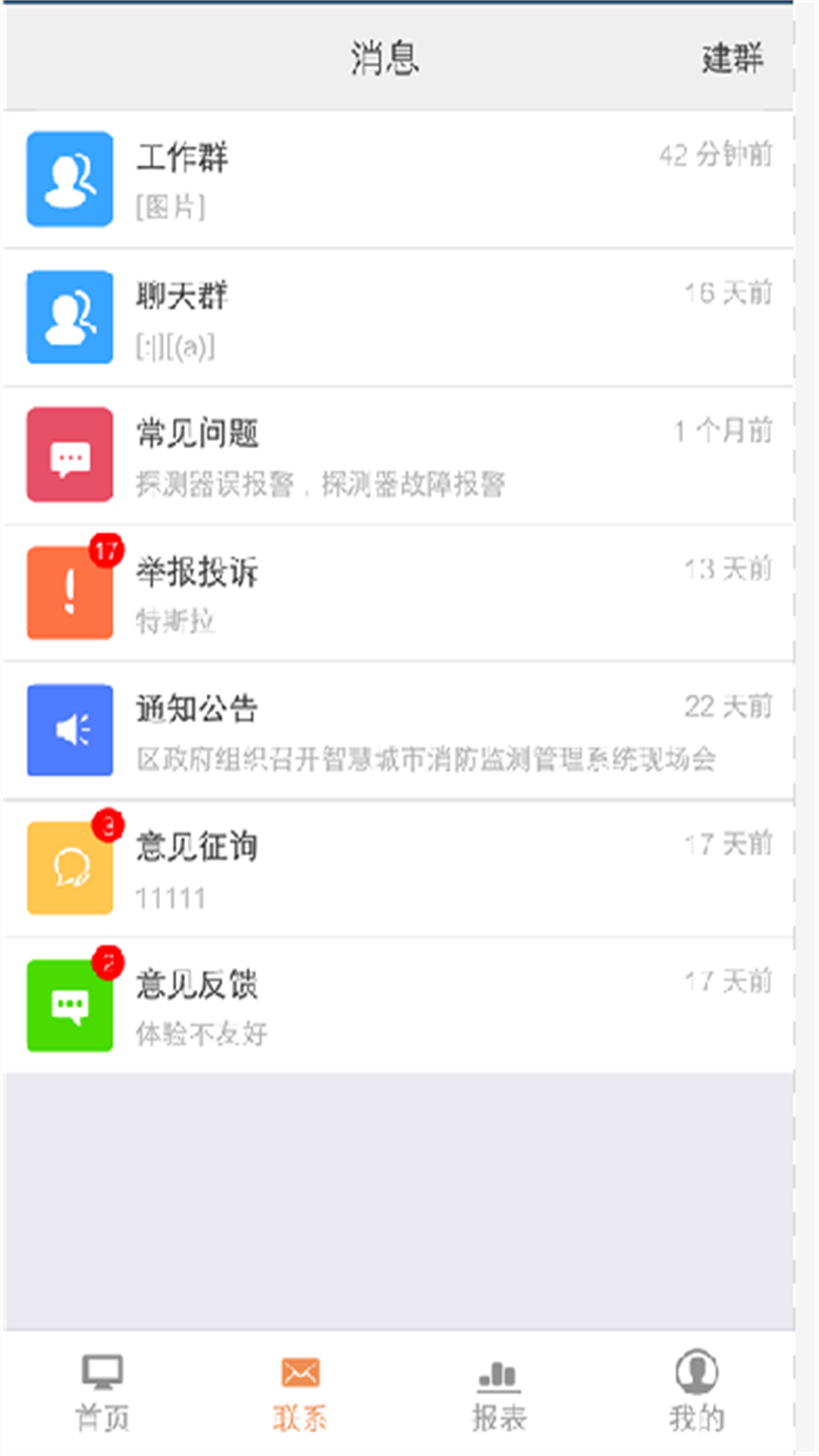
Task: Open 举报投诉 with 17 unread
Action: 398,594
